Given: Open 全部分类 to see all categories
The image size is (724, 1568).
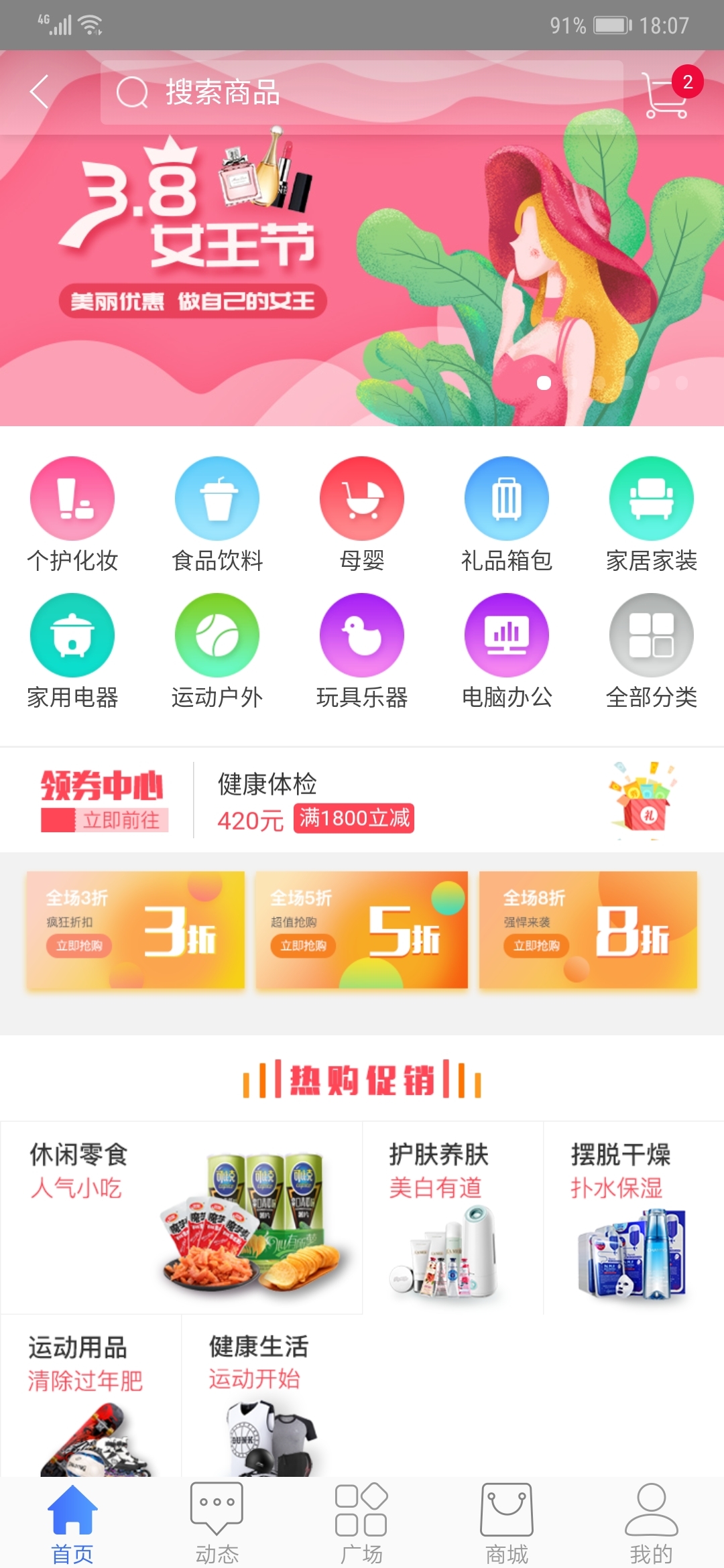Looking at the screenshot, I should (x=652, y=651).
